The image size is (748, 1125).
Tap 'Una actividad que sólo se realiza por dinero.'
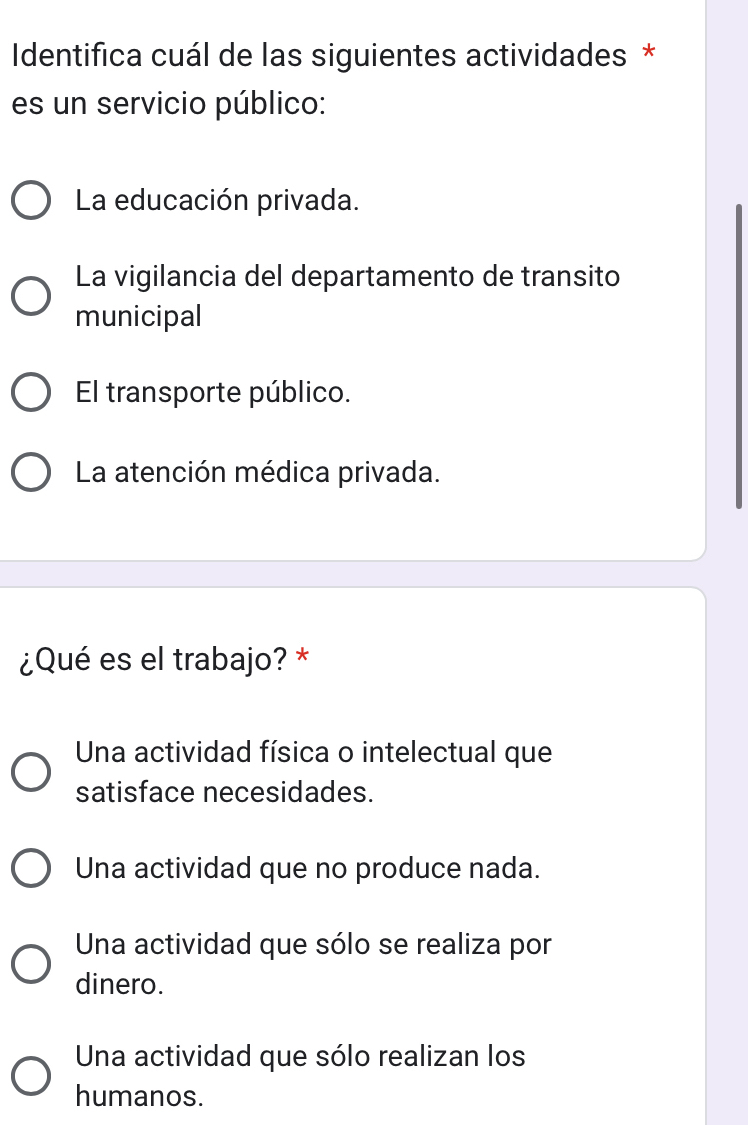32,965
